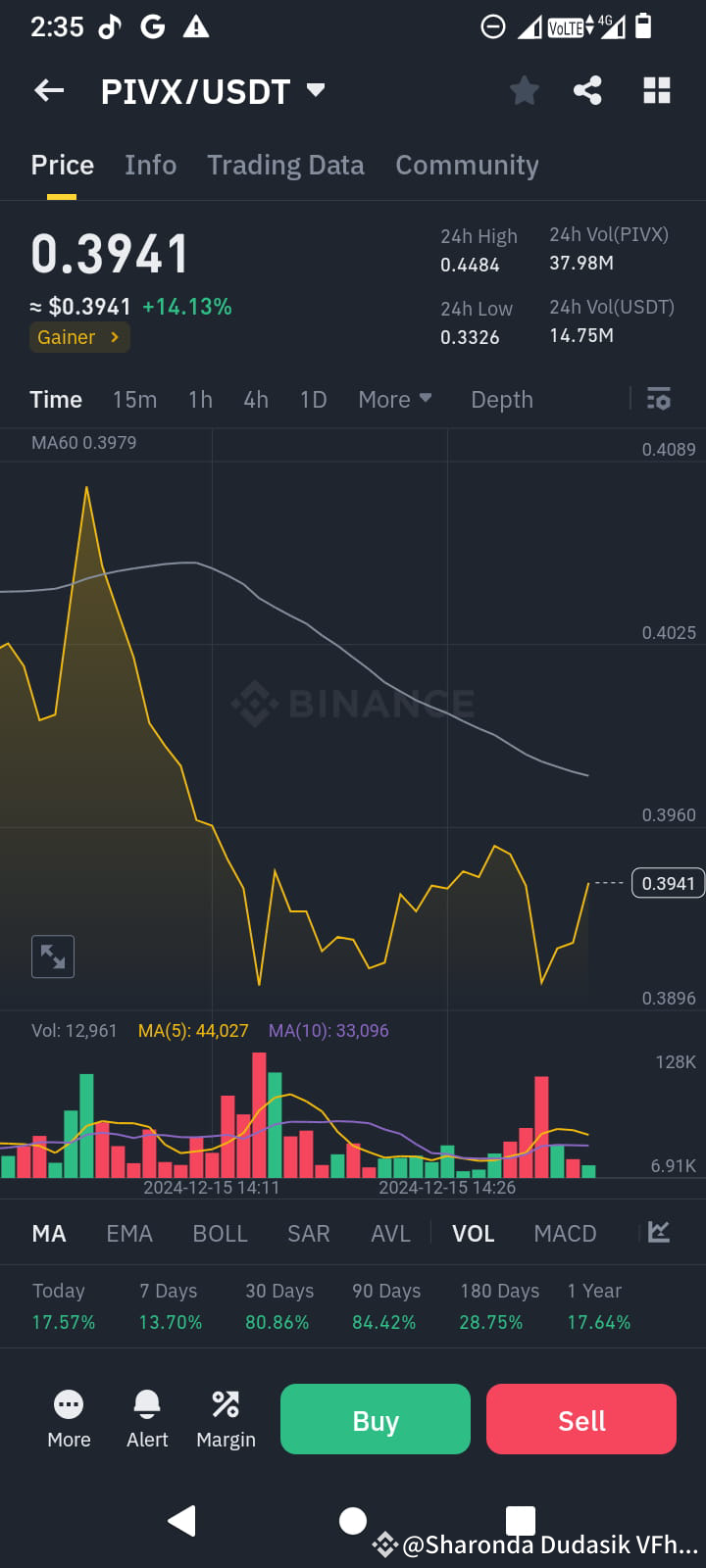Screen dimensions: 706x1568
Task: Share the chart via the share icon
Action: [x=587, y=90]
